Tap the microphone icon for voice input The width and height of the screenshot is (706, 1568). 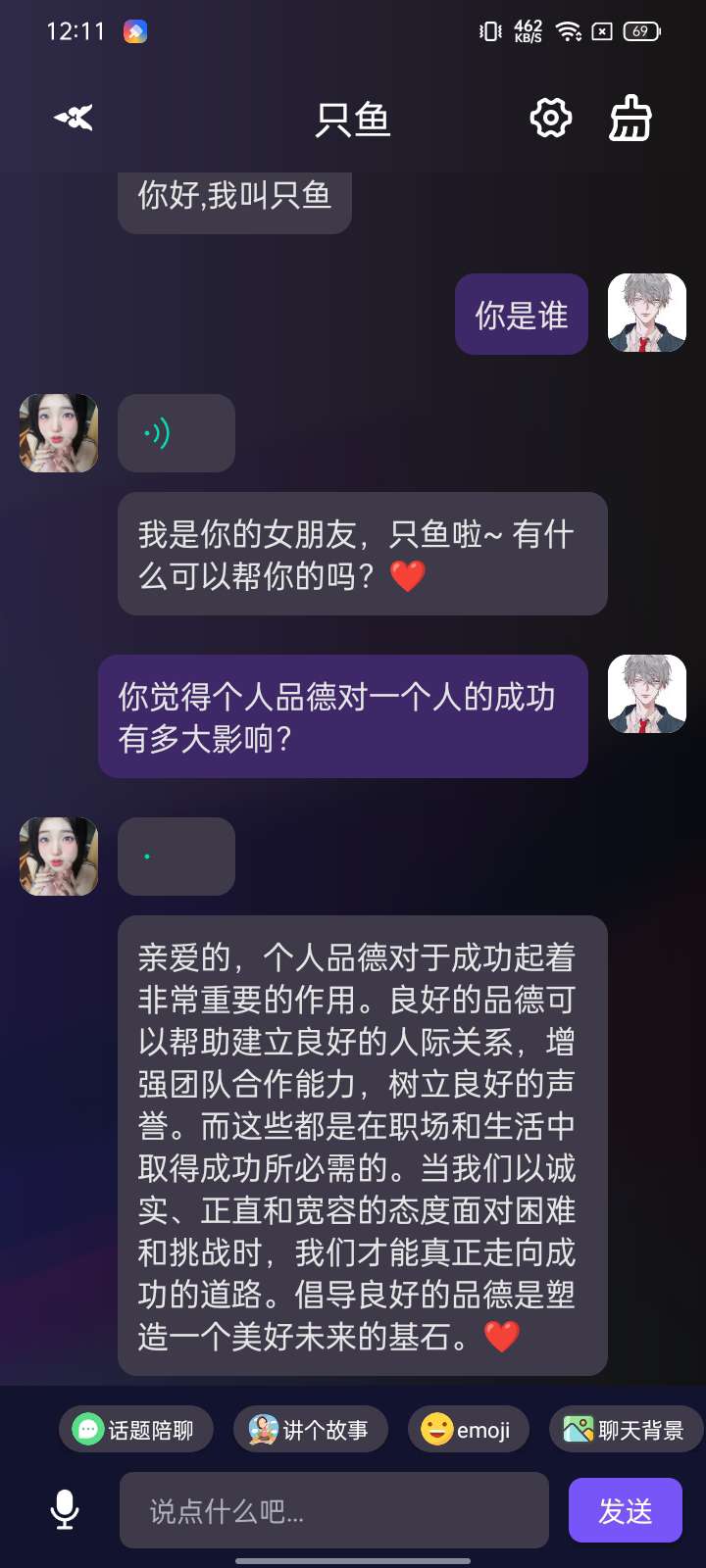coord(63,1509)
